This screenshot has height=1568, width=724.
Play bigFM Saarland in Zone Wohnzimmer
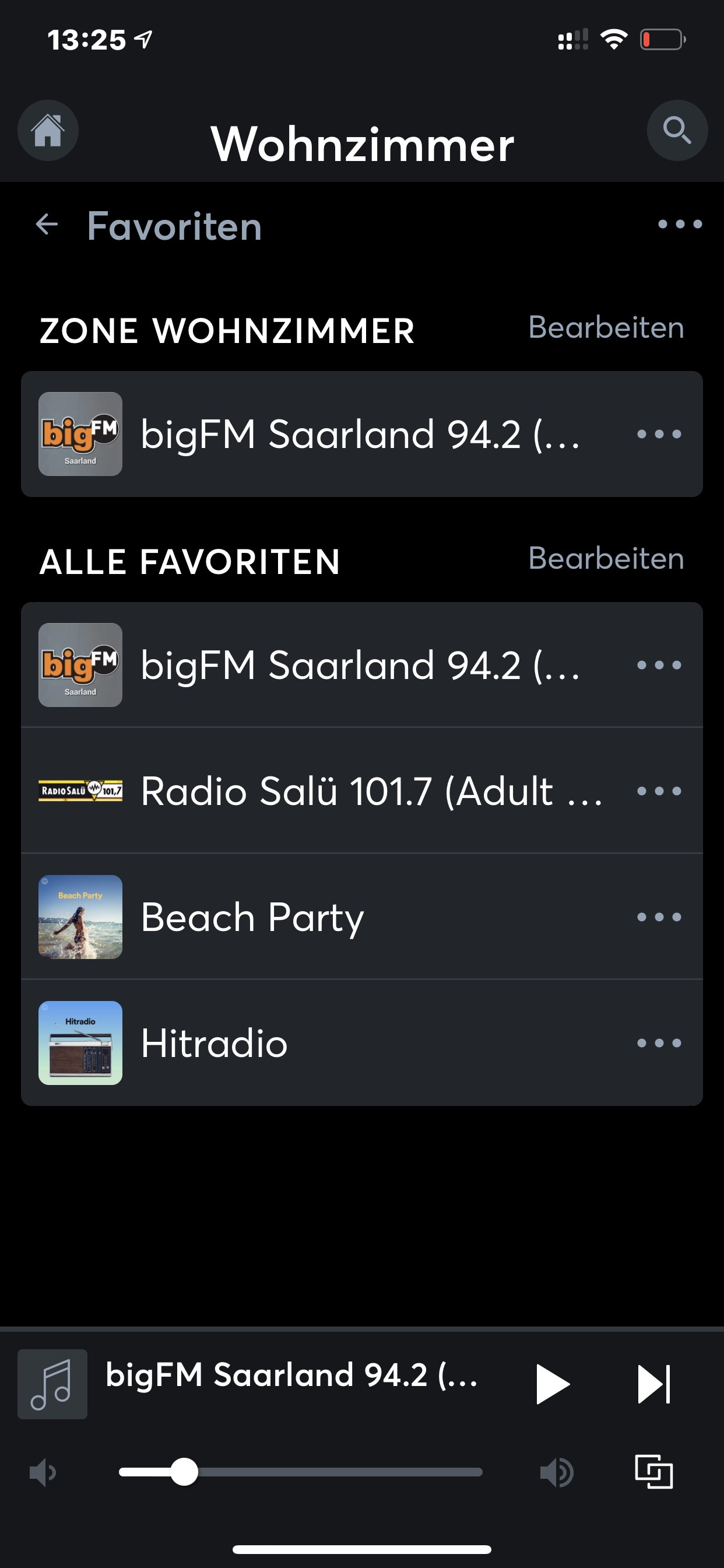tap(359, 434)
